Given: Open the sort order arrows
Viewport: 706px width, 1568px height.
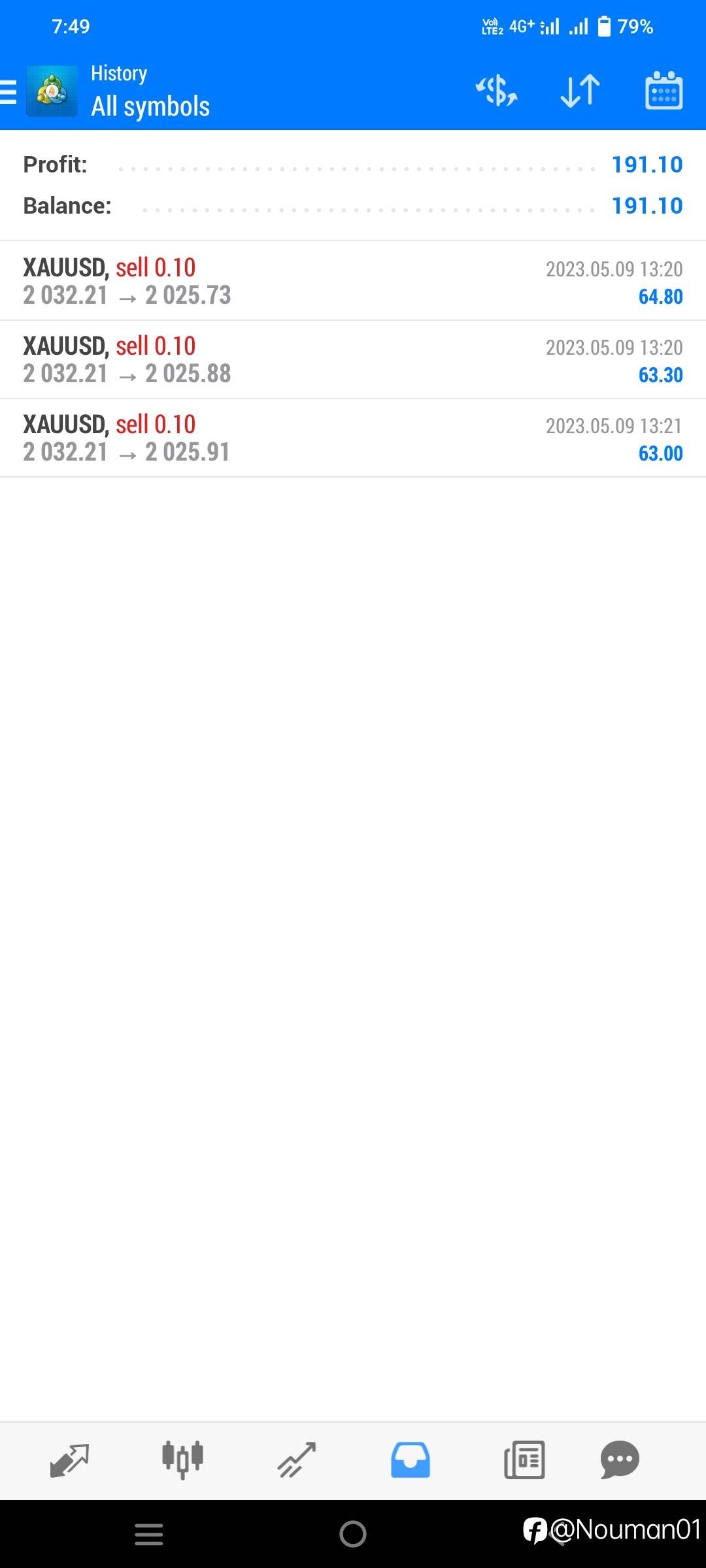Looking at the screenshot, I should click(580, 90).
